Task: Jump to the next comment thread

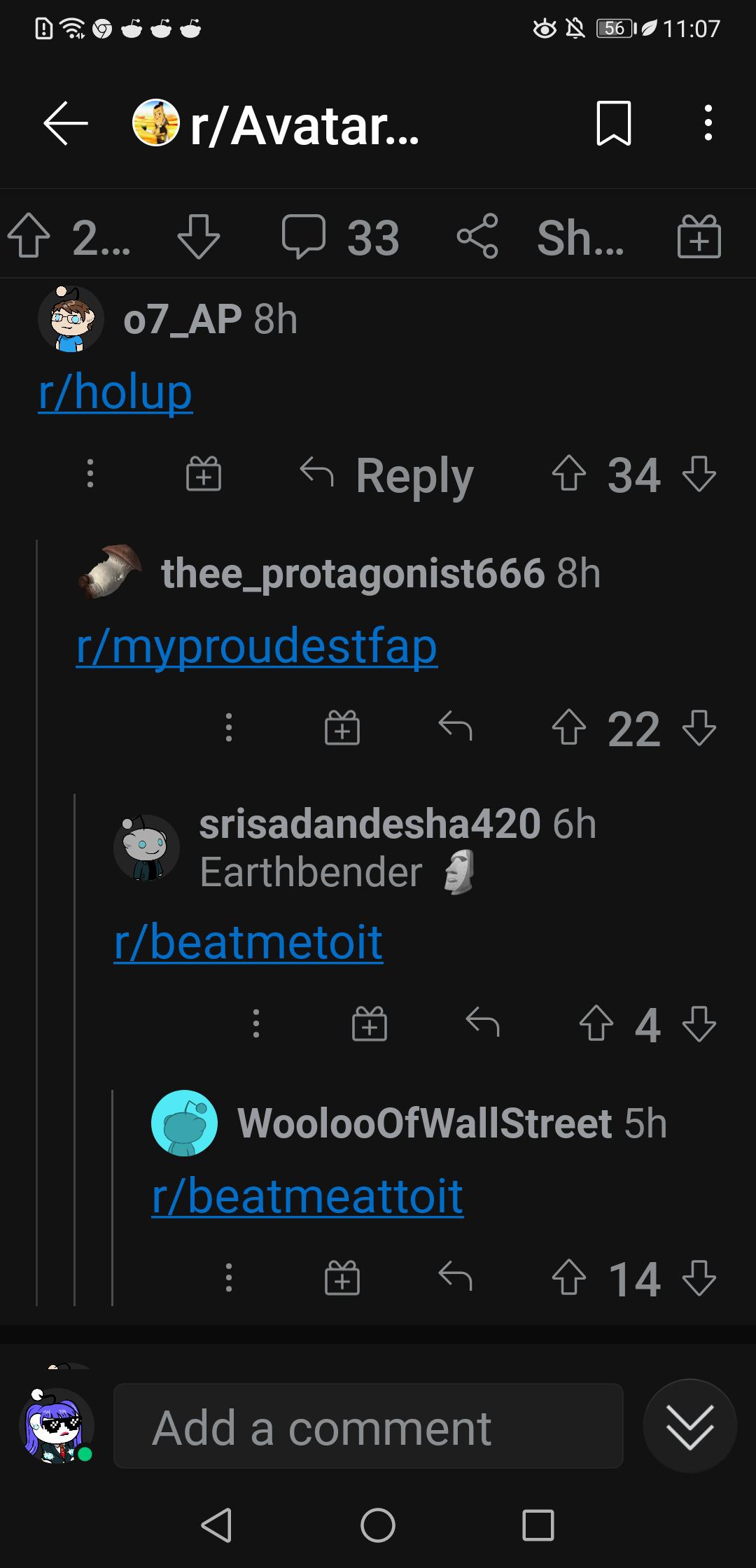Action: (689, 1427)
